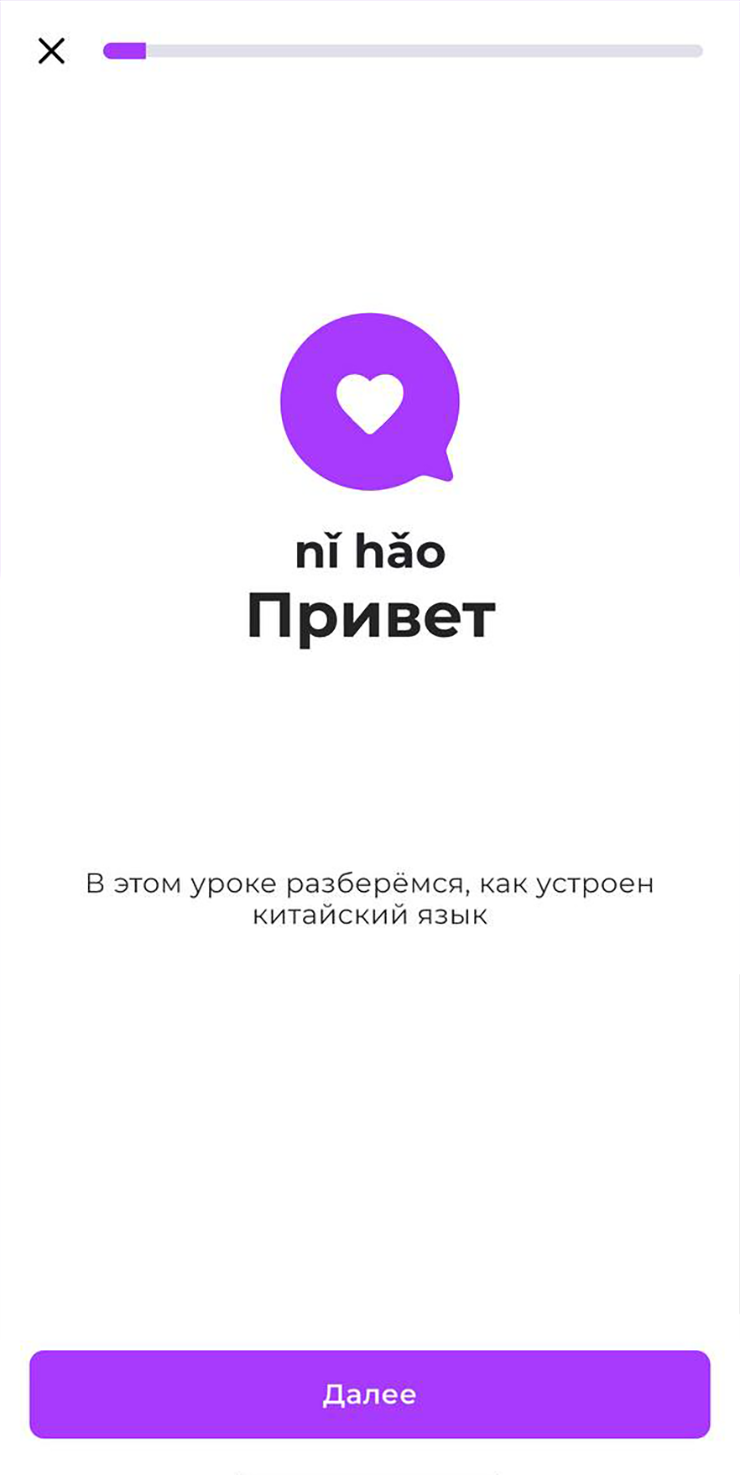740x1475 pixels.
Task: Close the lesson with the X icon
Action: [51, 51]
